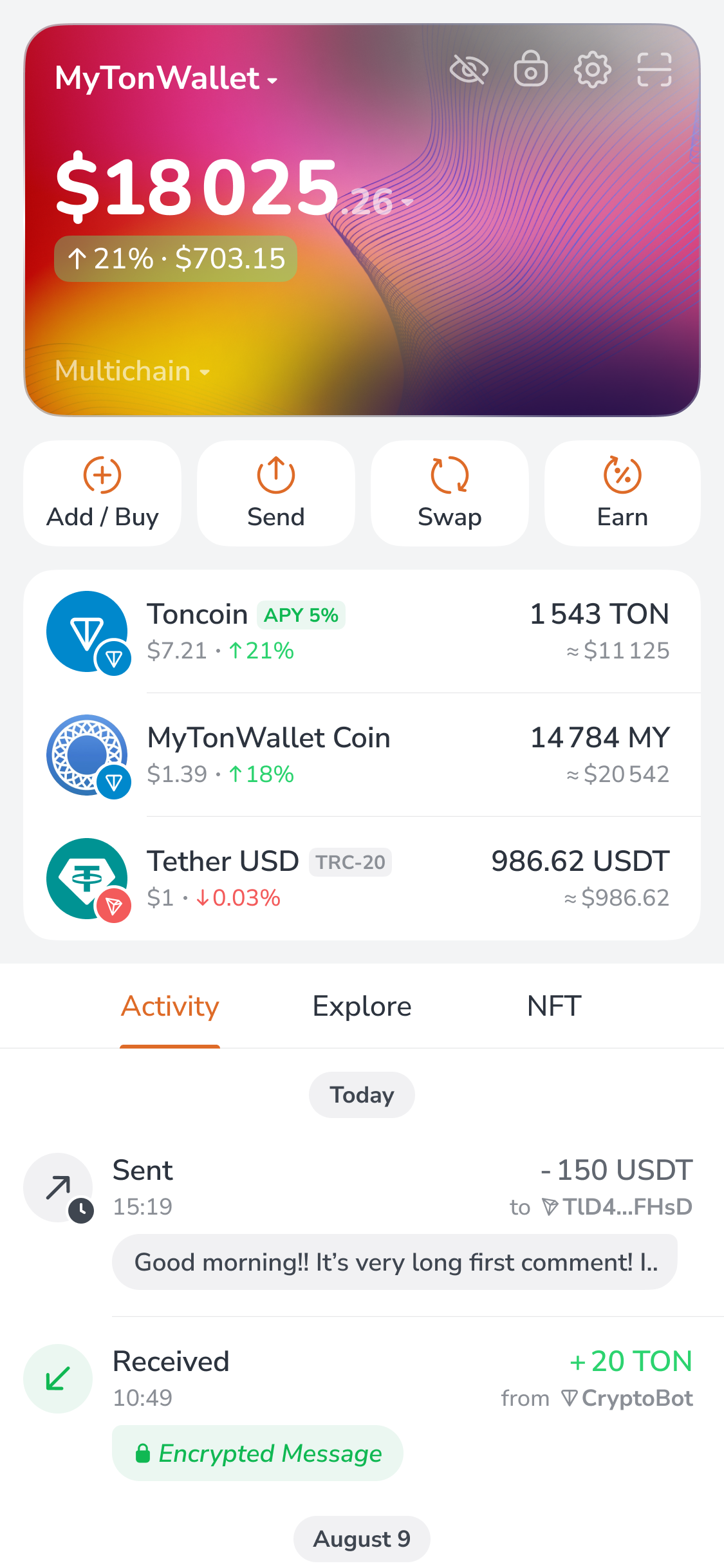Switch to the Explore tab

(x=362, y=1006)
